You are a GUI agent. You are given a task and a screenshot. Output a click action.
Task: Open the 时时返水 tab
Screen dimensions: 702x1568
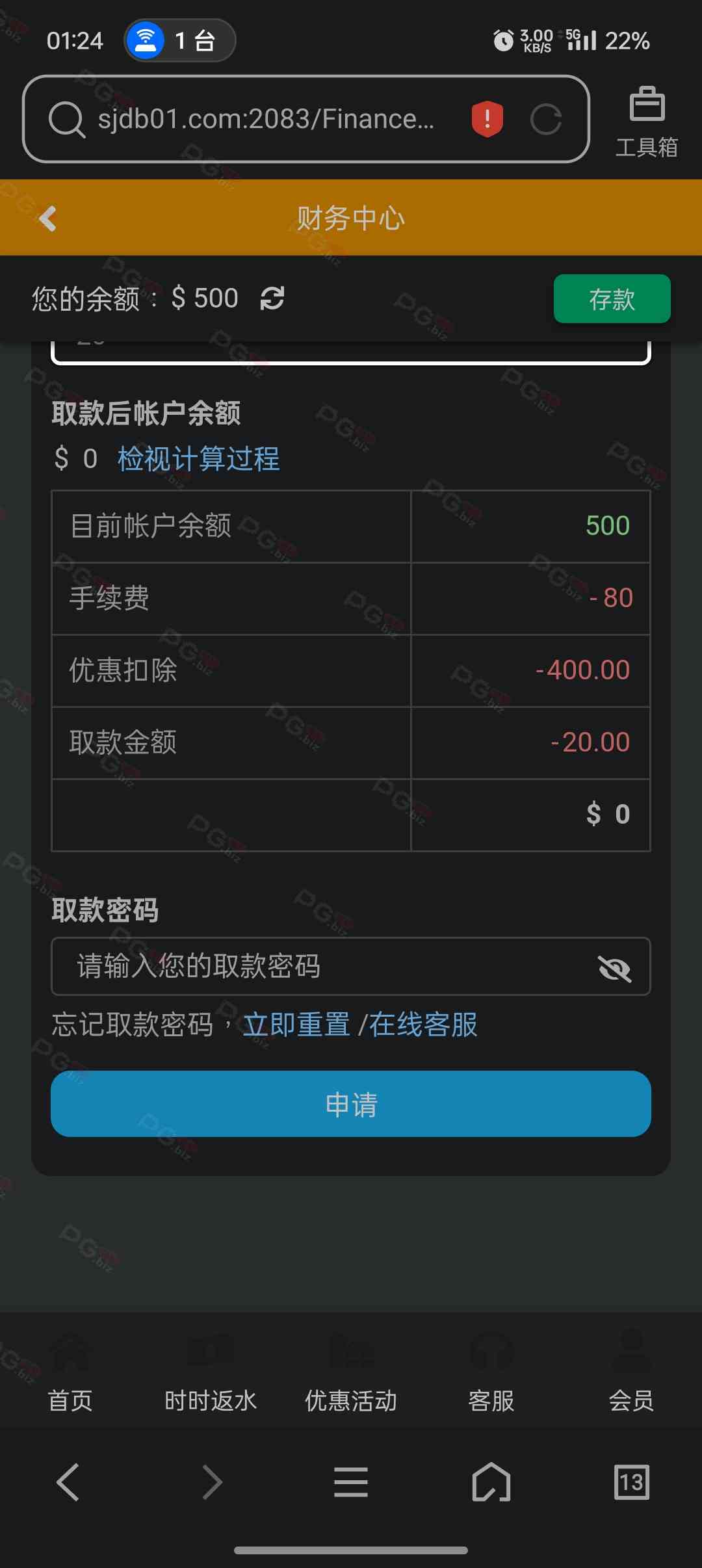pos(211,1372)
